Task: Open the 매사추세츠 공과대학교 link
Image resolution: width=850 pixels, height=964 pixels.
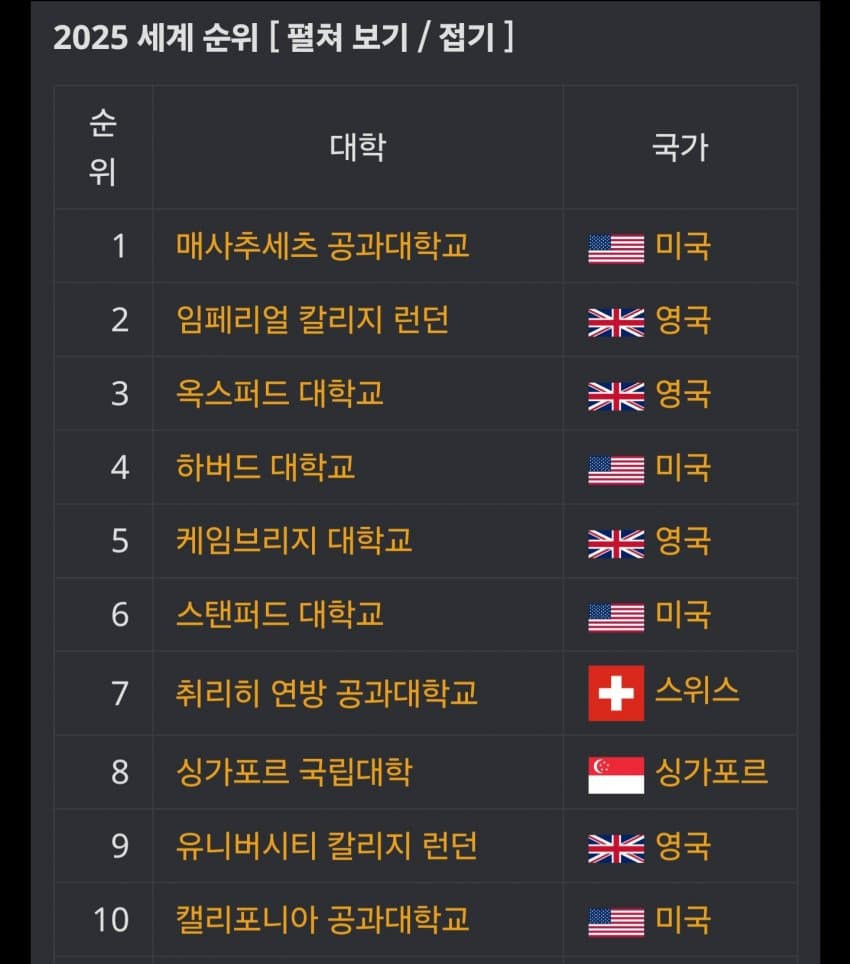Action: (322, 246)
